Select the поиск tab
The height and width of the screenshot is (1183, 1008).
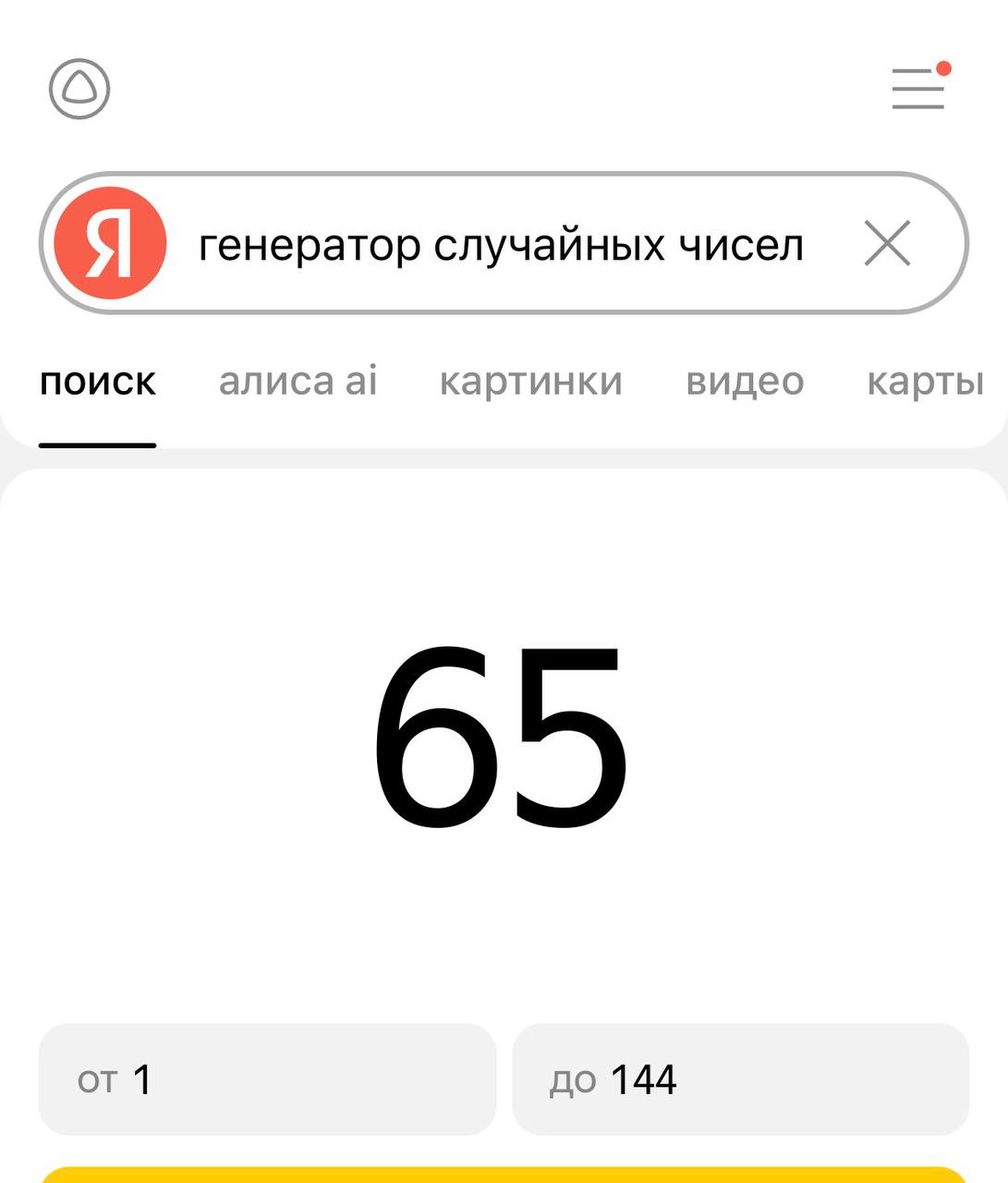(97, 381)
